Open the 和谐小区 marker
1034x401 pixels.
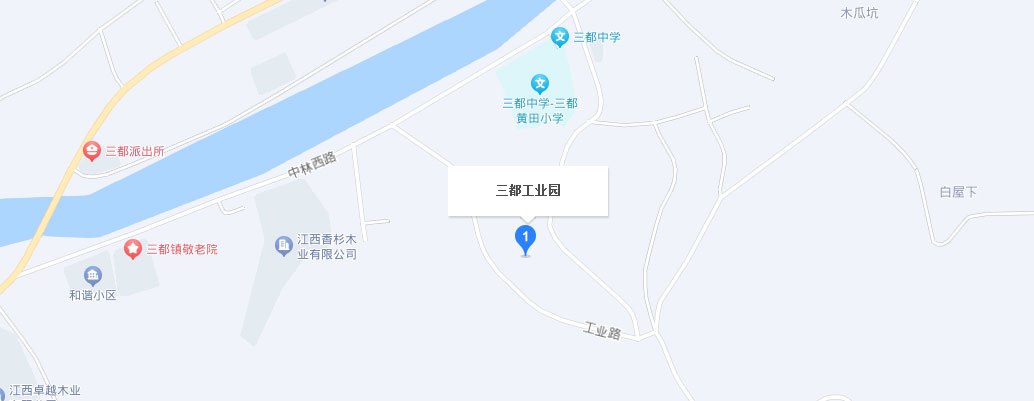tap(92, 276)
